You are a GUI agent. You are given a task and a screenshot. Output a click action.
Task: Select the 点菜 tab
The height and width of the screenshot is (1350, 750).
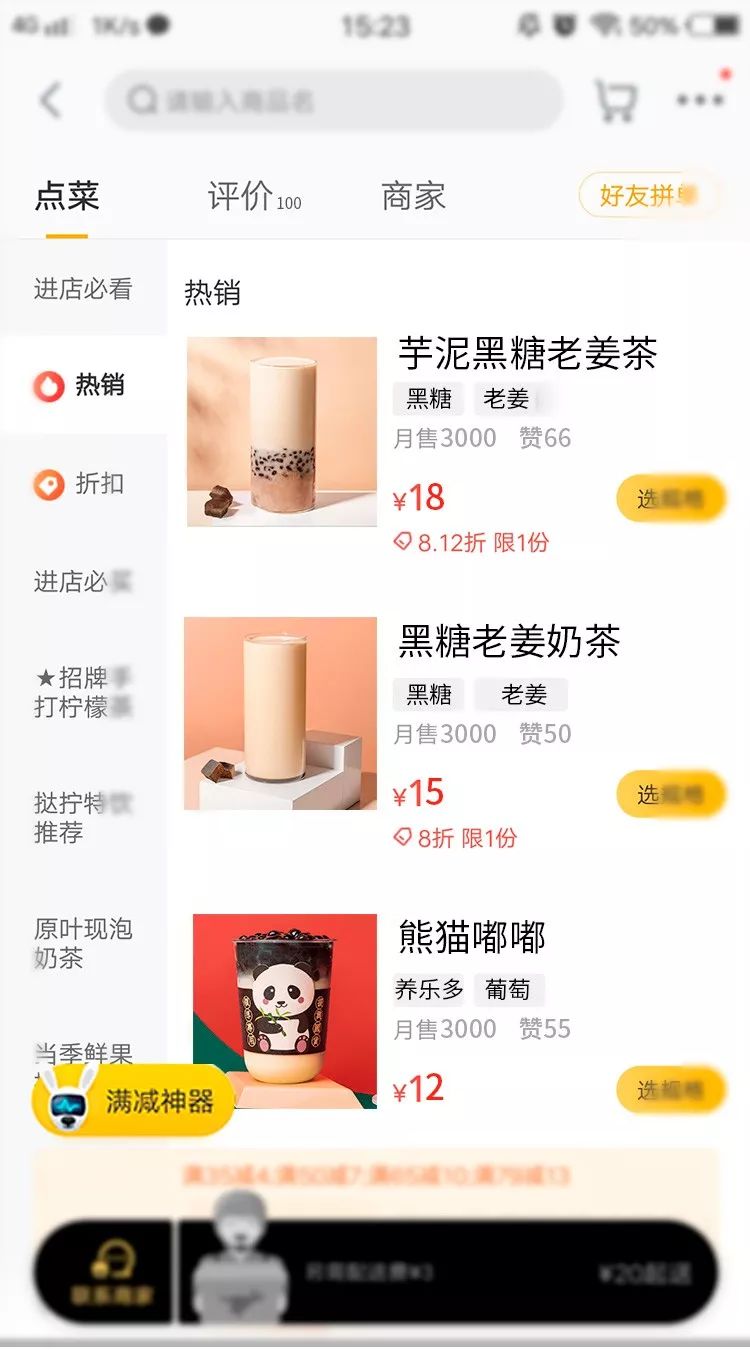(x=67, y=196)
